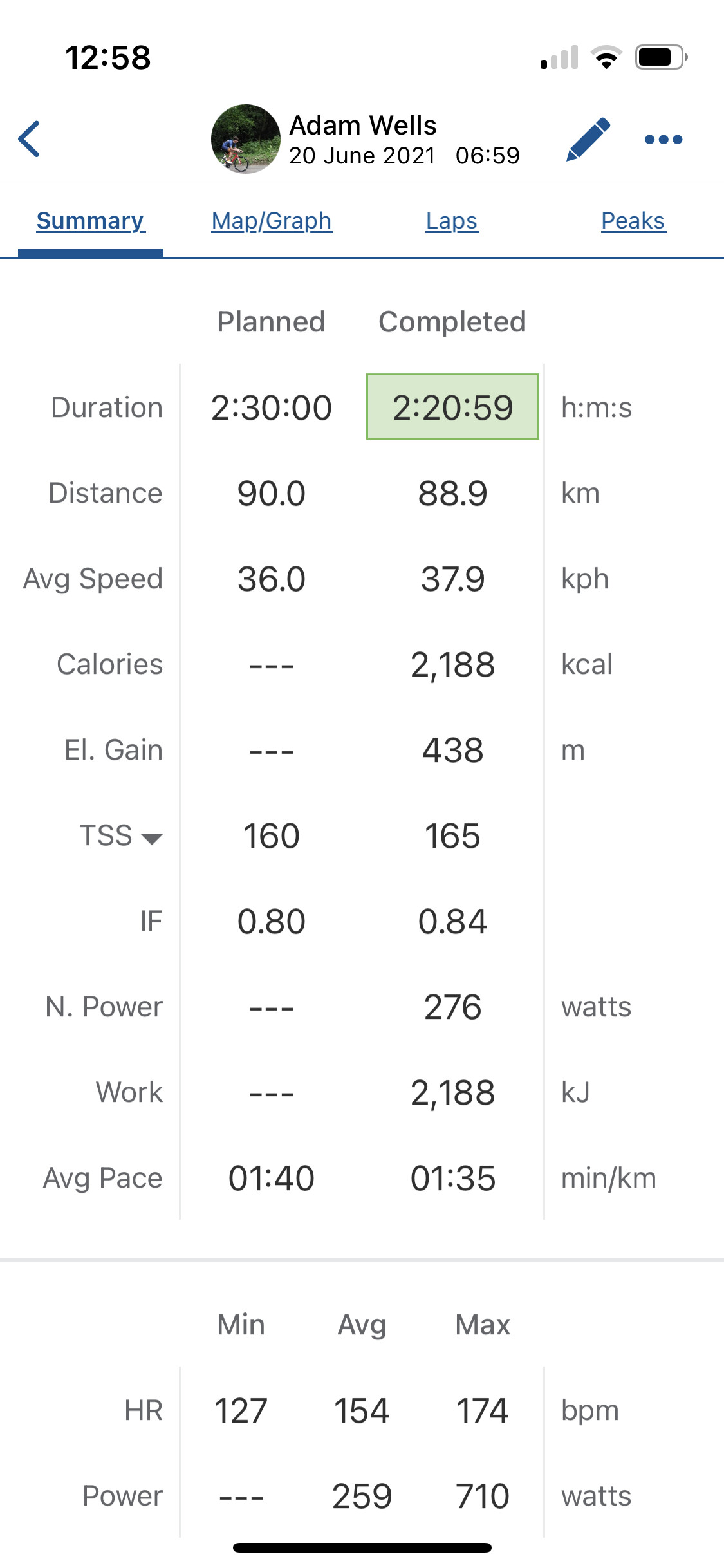Viewport: 724px width, 1568px height.
Task: Open the three-dot overflow menu
Action: pyautogui.click(x=664, y=139)
